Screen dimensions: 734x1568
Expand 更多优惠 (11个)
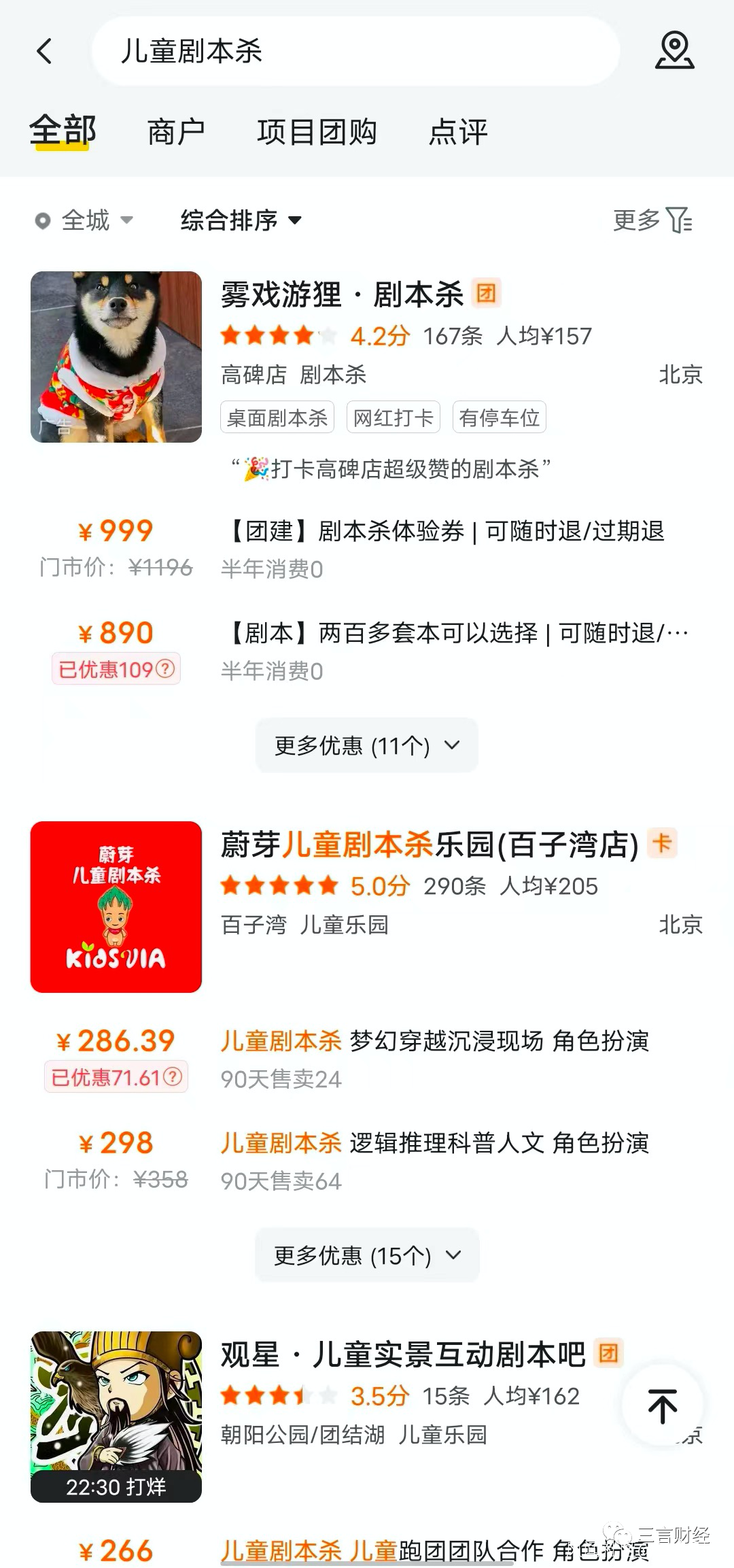[367, 746]
